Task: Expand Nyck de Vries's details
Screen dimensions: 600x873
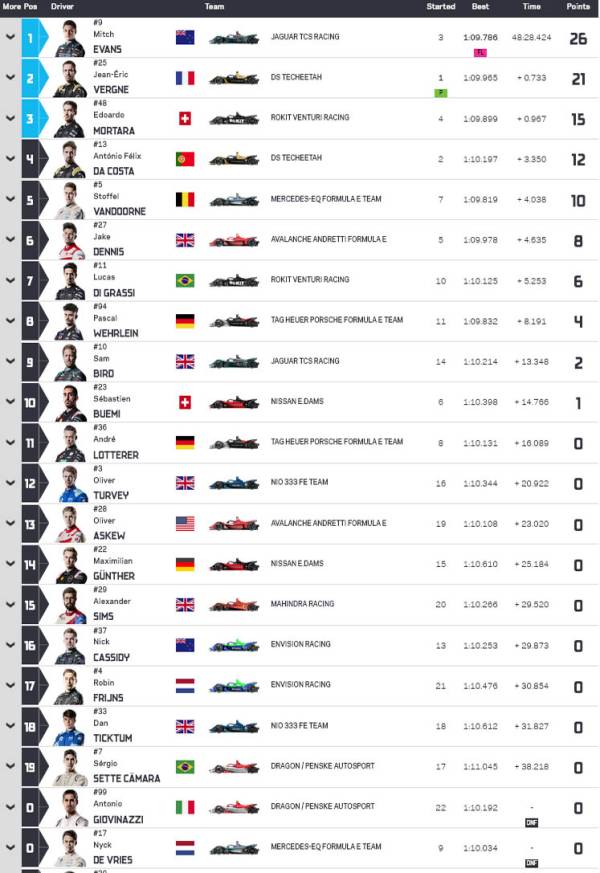Action: (10, 847)
